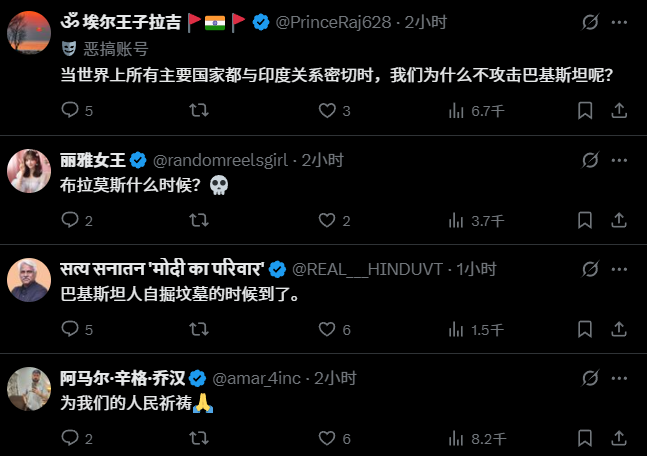Bookmark the reply by @randomreelsgirl
This screenshot has width=647, height=456.
585,220
